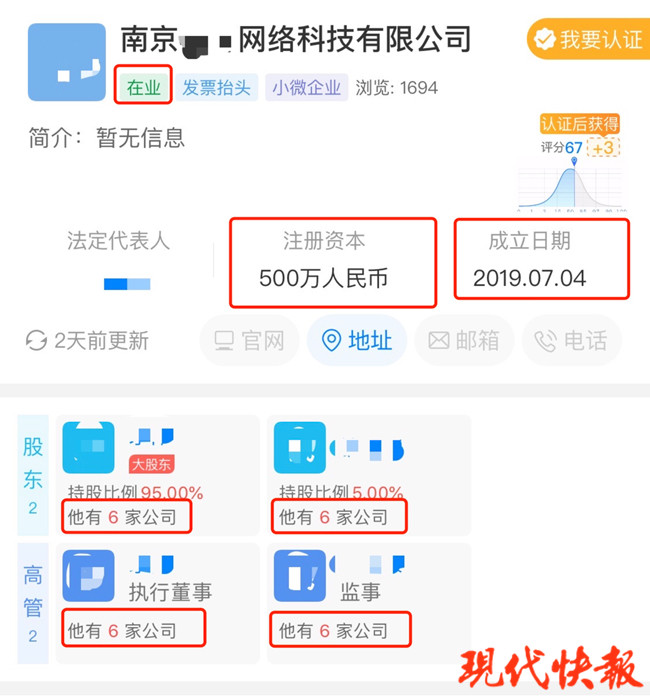Screen dimensions: 650x696
Task: Open the 发票抬头 chip
Action: 216,87
